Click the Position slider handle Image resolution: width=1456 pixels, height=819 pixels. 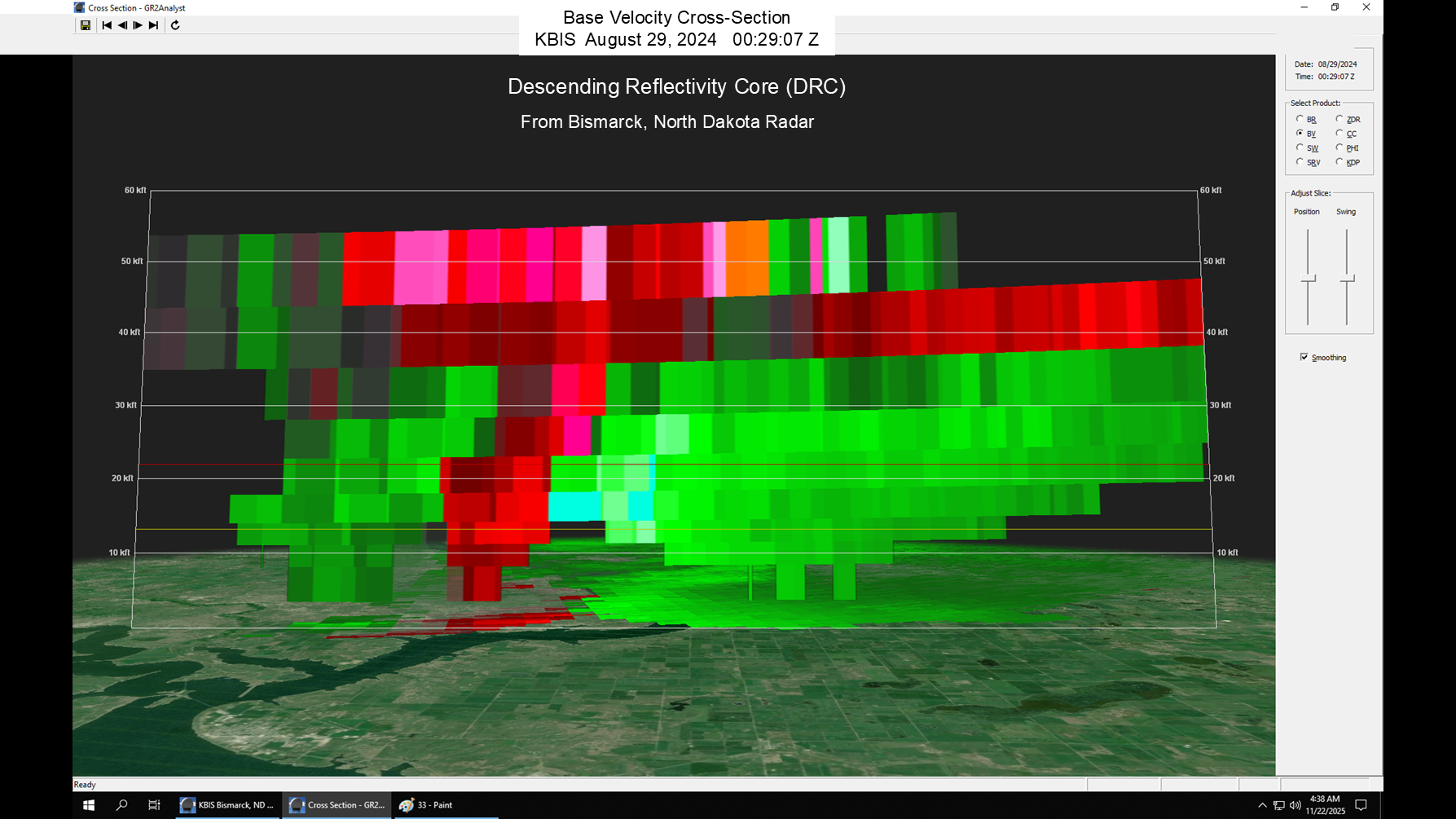[1308, 280]
